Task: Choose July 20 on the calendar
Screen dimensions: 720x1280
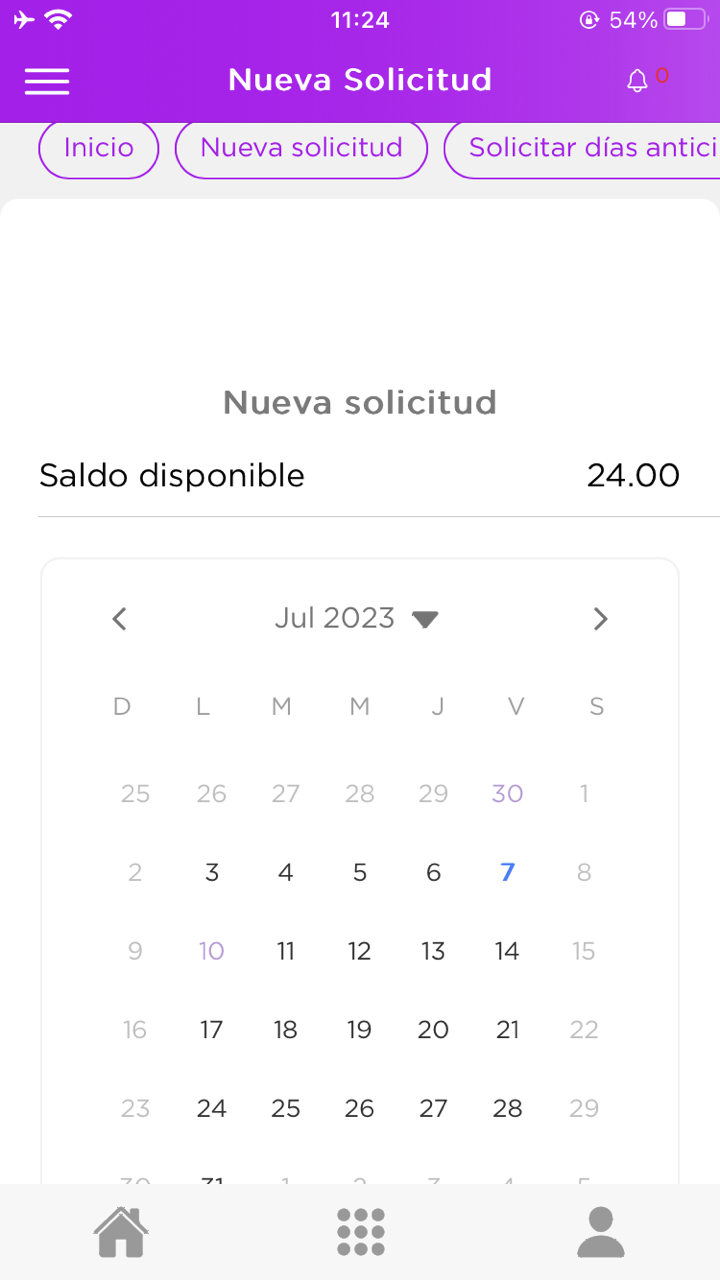Action: (x=433, y=1030)
